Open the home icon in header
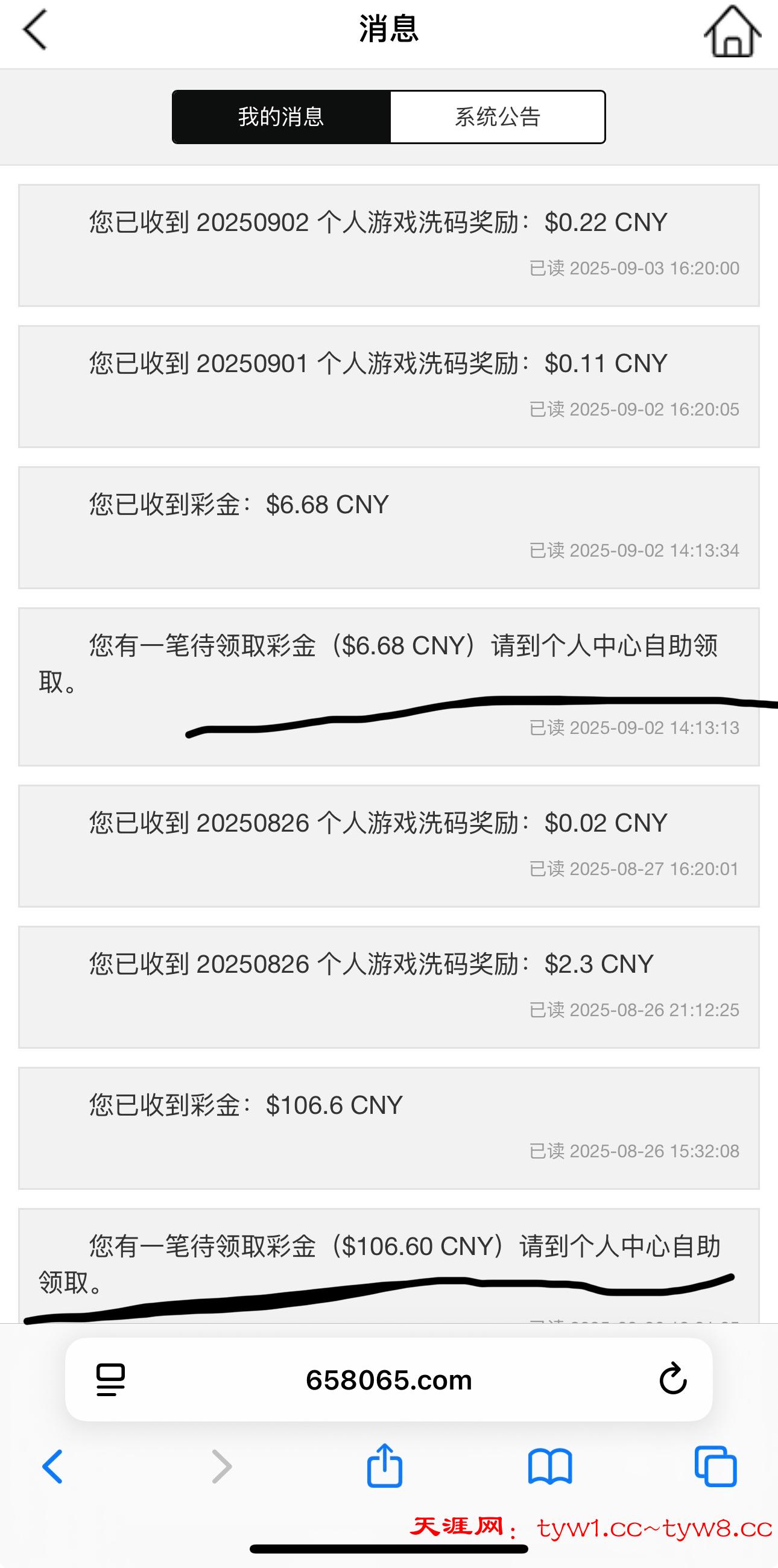The width and height of the screenshot is (778, 1568). [x=732, y=32]
